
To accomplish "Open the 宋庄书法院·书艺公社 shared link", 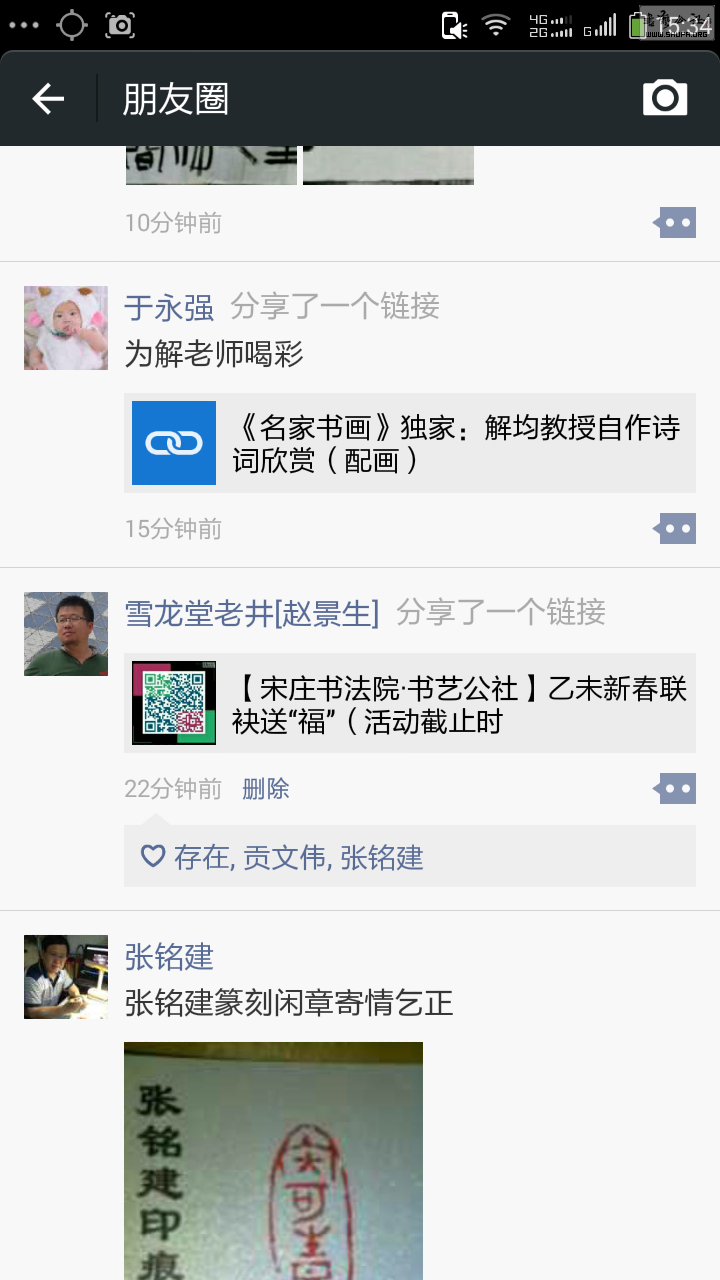I will coord(410,704).
